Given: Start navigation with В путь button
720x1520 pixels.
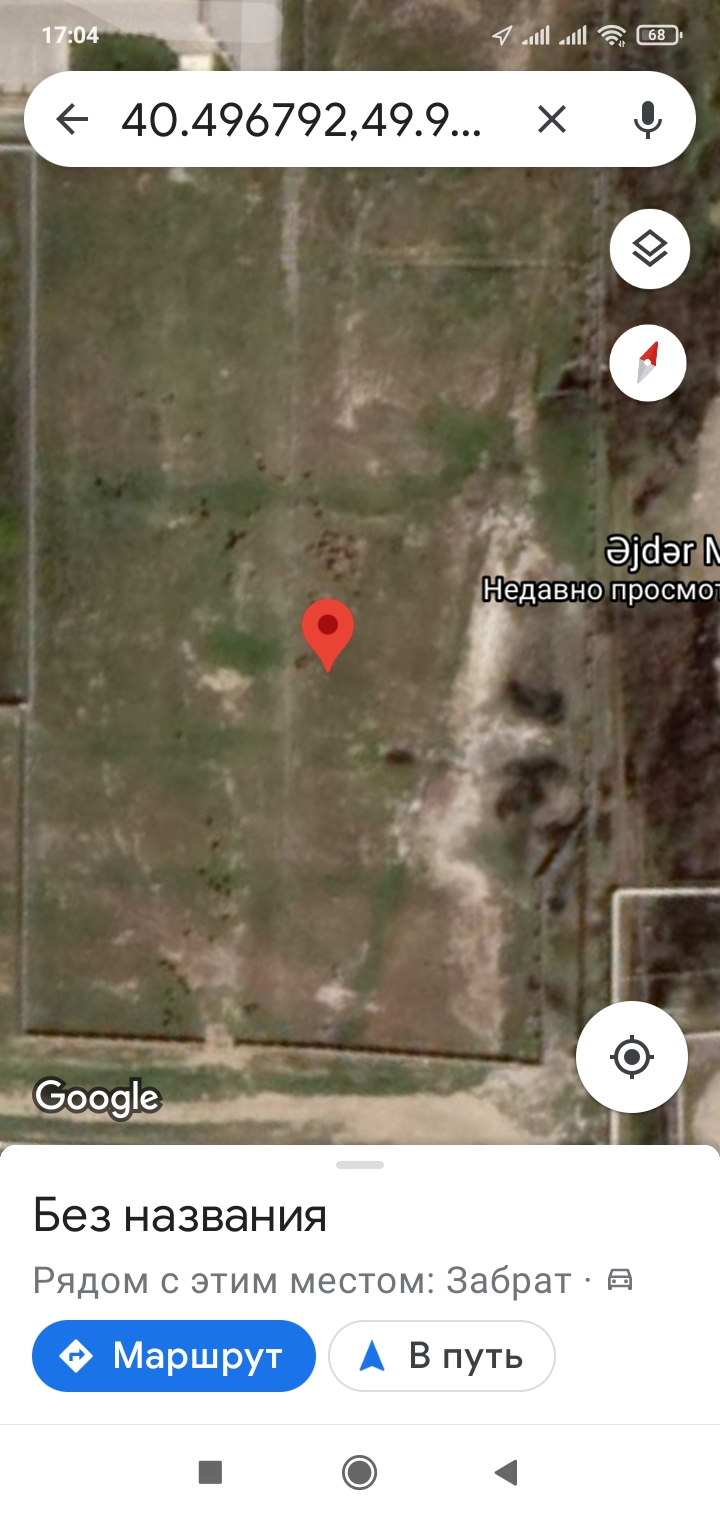Looking at the screenshot, I should [x=441, y=1356].
